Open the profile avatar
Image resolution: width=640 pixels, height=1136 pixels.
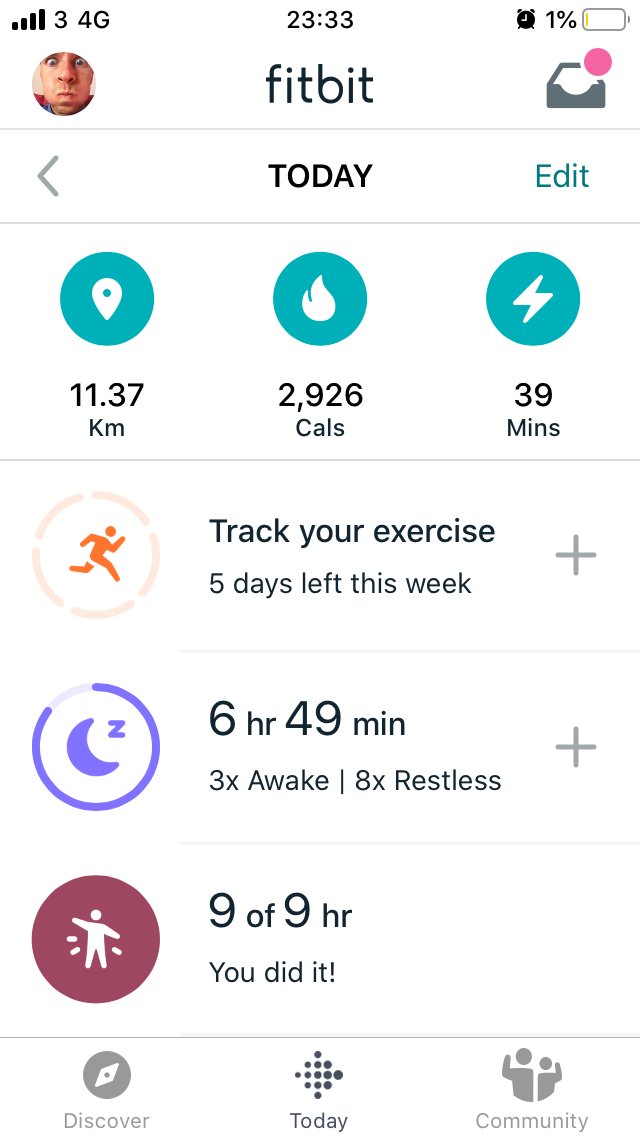click(64, 84)
